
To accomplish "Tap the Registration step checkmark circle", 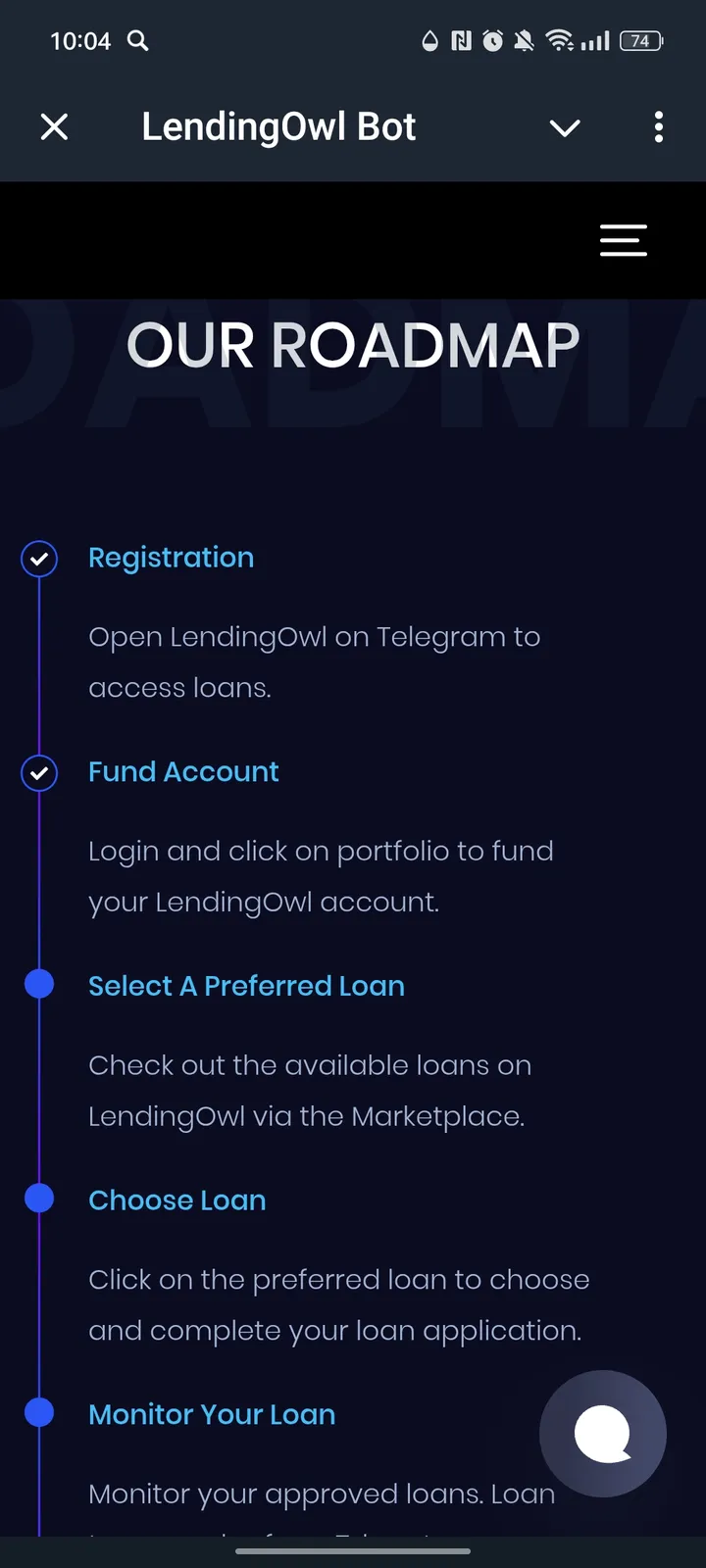I will click(x=39, y=559).
